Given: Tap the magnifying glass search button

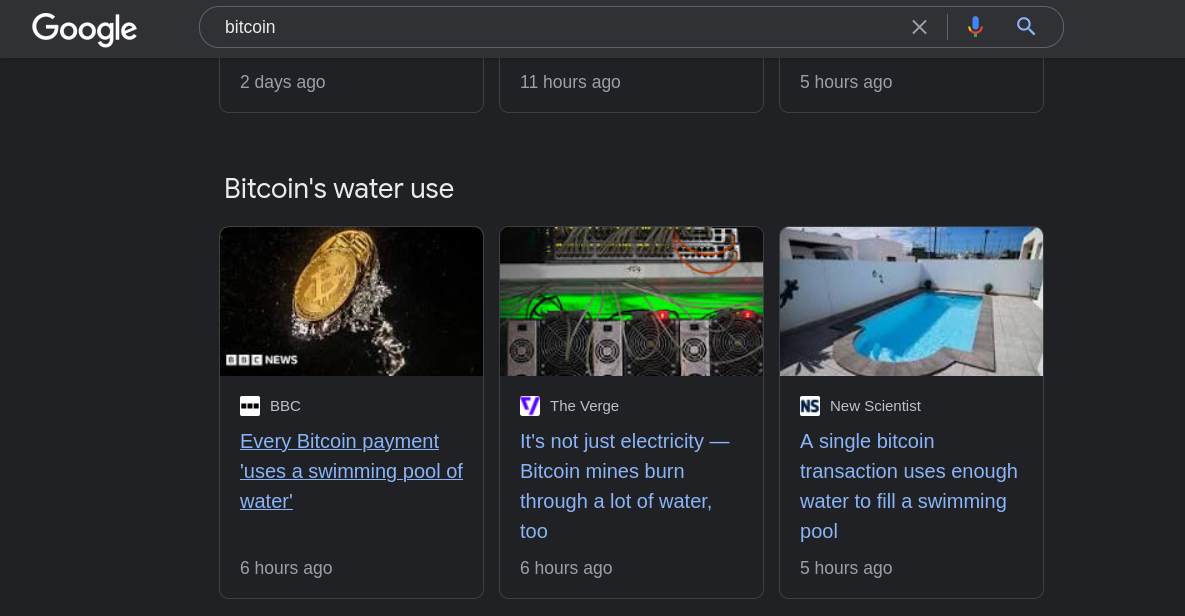Looking at the screenshot, I should (1026, 27).
